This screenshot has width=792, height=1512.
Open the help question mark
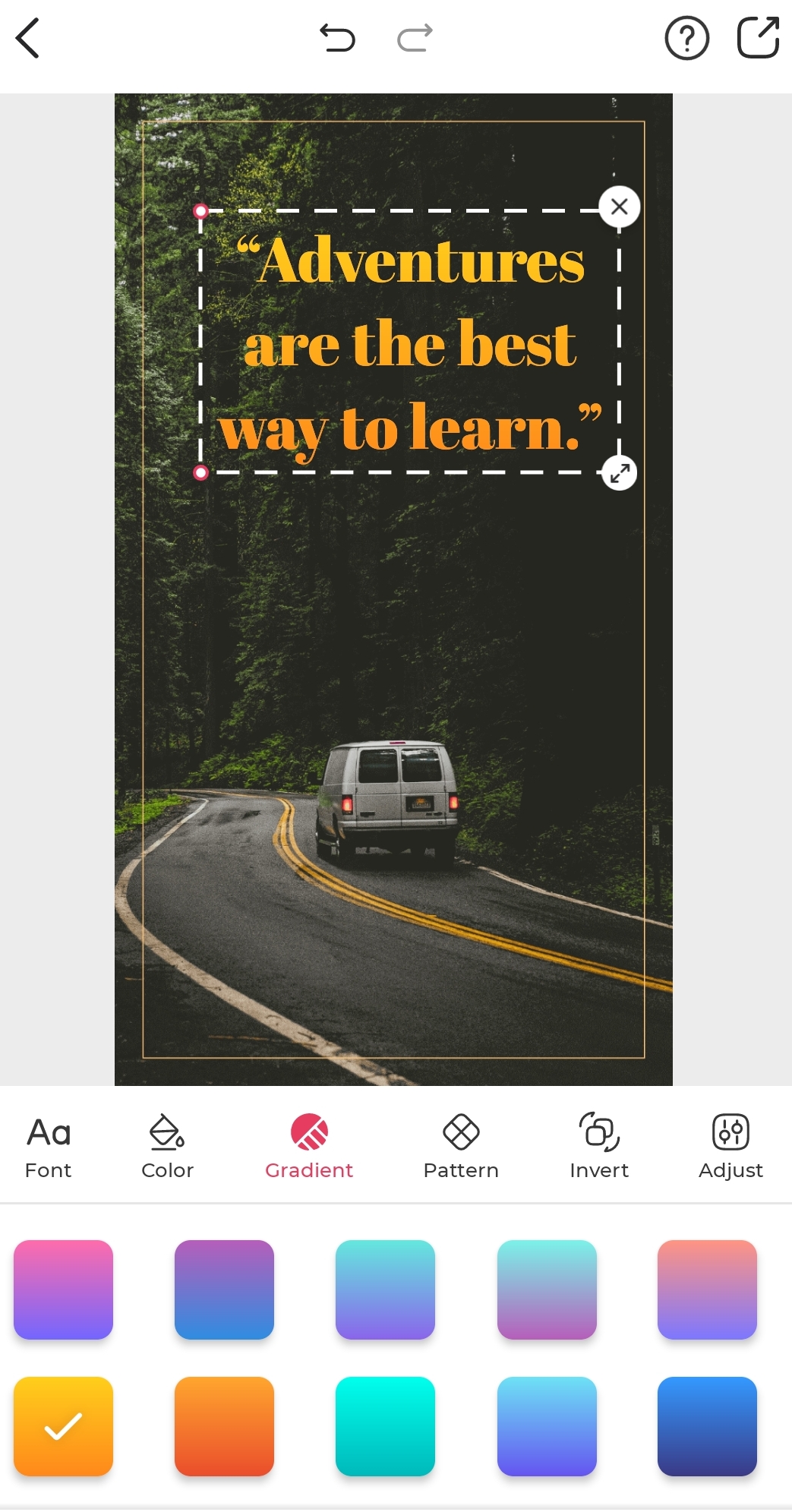(686, 39)
